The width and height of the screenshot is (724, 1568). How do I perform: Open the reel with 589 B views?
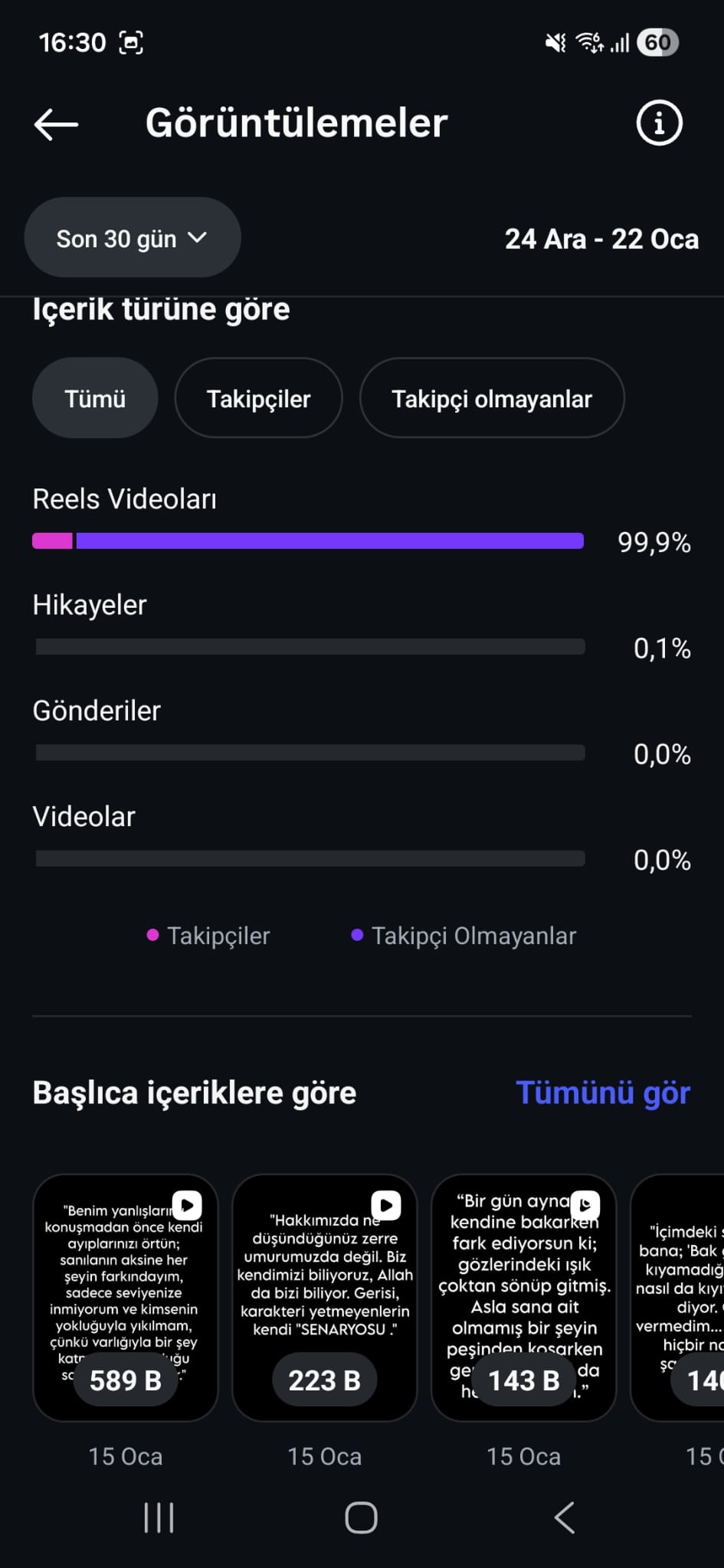[x=126, y=1298]
